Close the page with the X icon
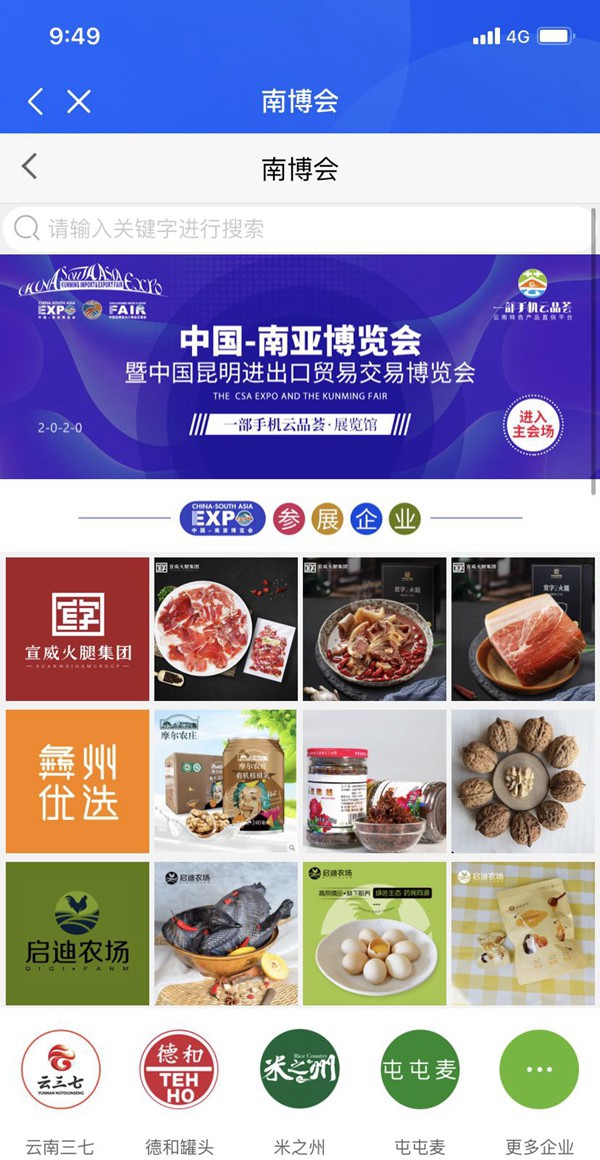Screen dimensions: 600x1160 point(79,101)
